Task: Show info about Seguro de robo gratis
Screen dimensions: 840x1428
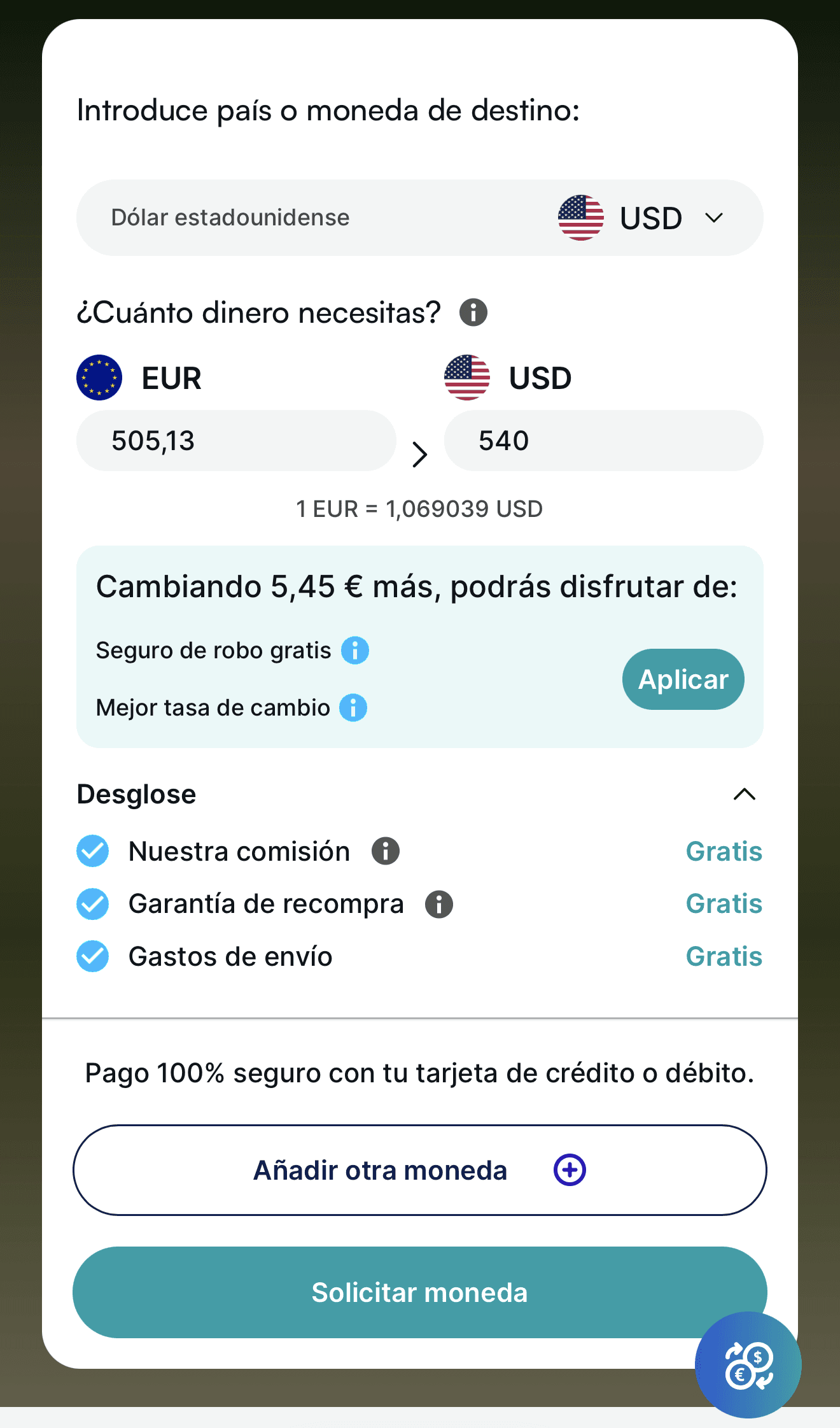Action: [x=355, y=651]
